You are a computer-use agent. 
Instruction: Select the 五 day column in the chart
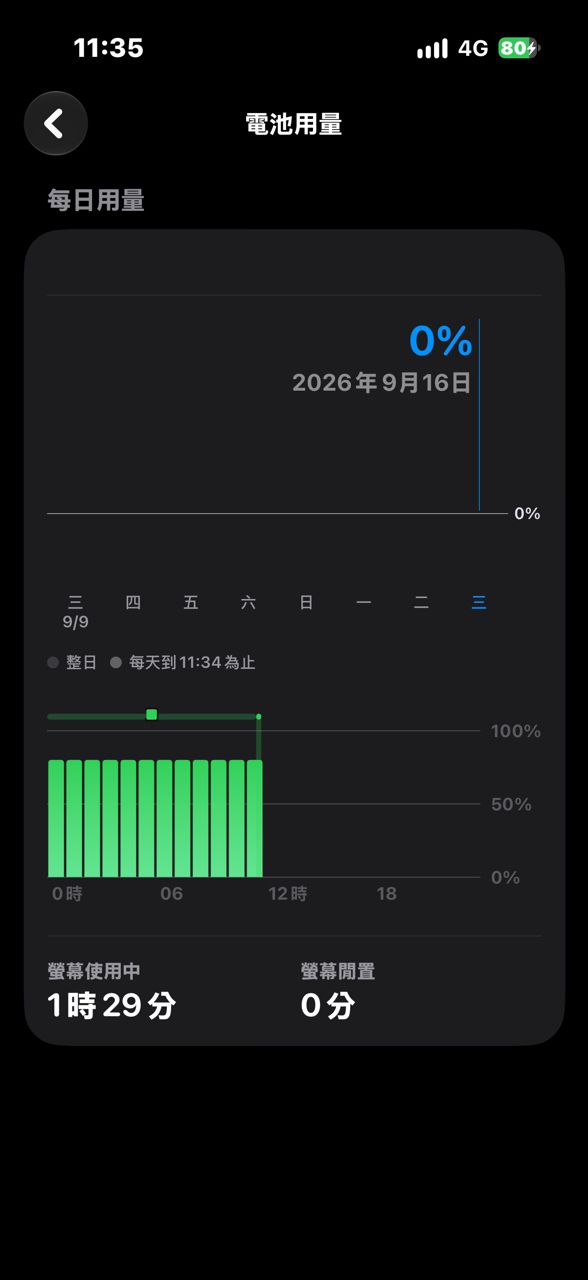click(191, 602)
